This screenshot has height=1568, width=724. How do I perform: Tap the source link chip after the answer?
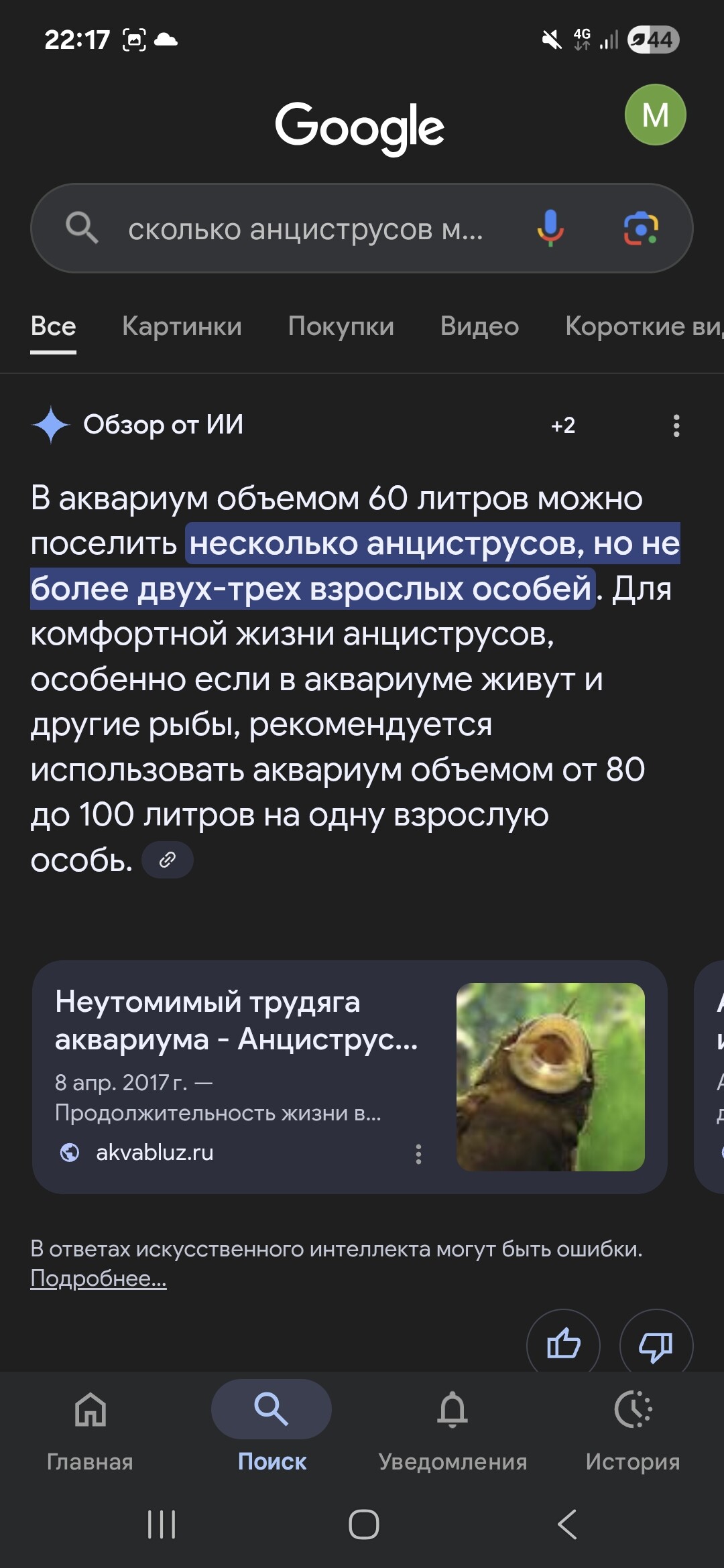point(168,860)
